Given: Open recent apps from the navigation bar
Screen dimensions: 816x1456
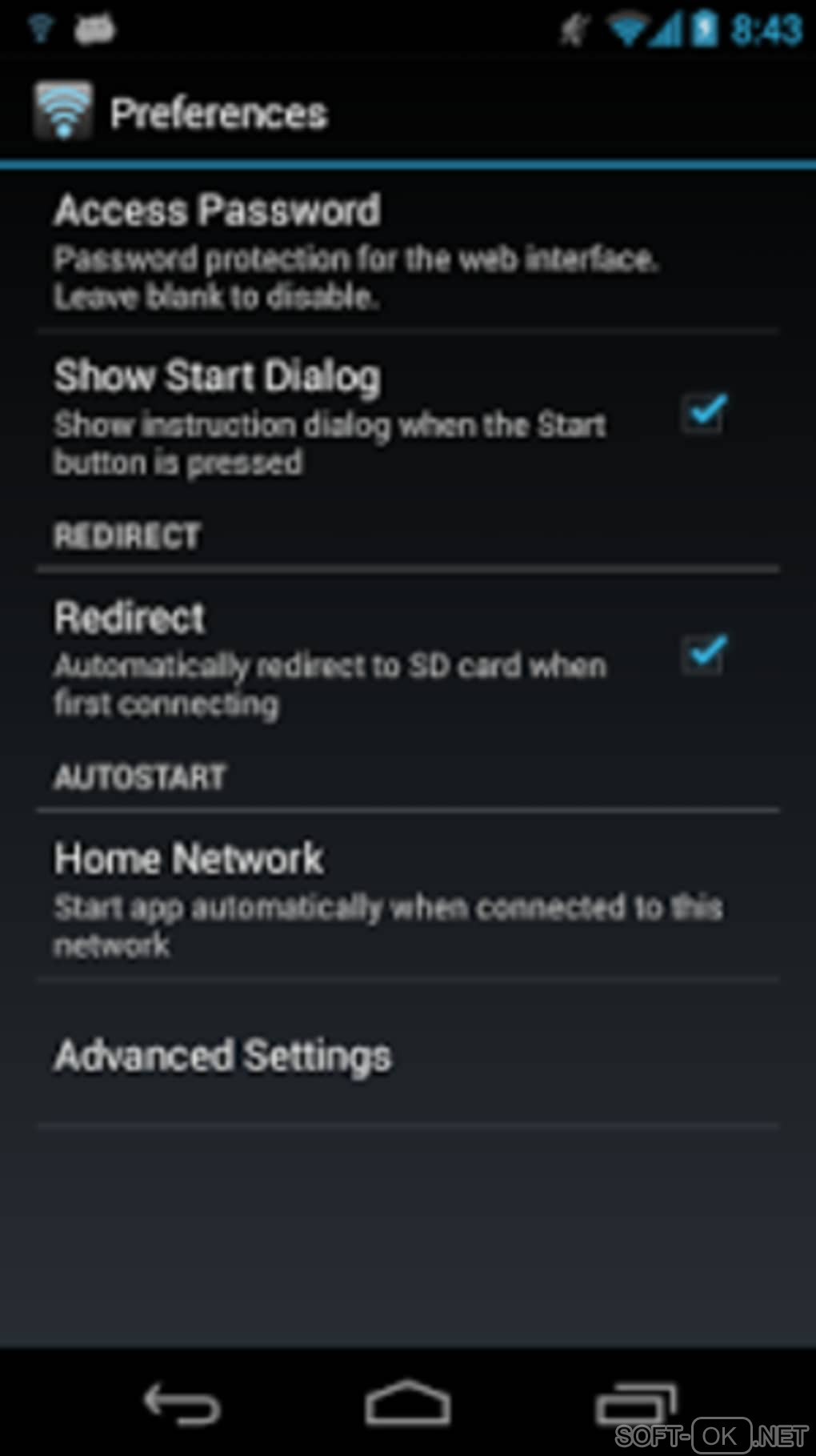Looking at the screenshot, I should (x=636, y=1402).
